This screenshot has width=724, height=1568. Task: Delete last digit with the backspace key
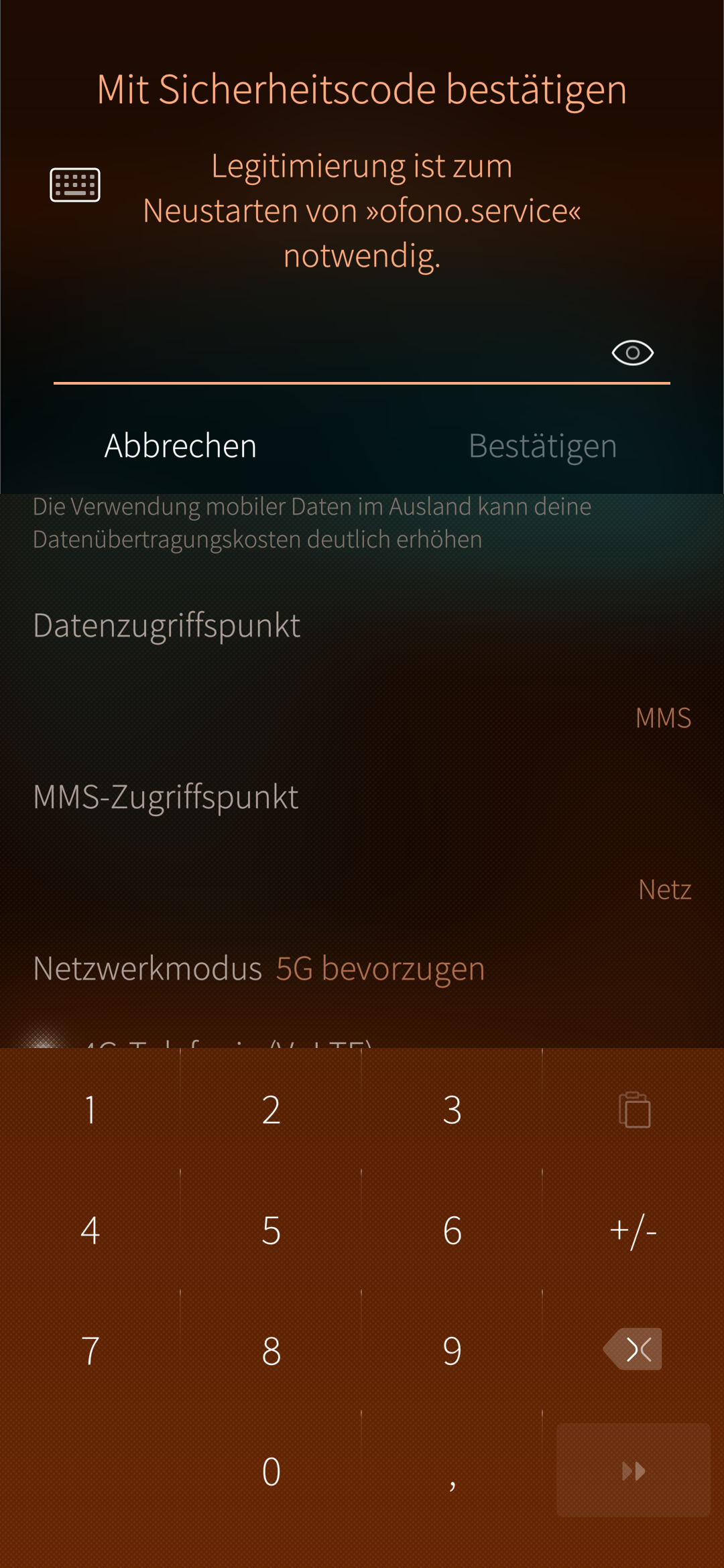click(x=633, y=1349)
